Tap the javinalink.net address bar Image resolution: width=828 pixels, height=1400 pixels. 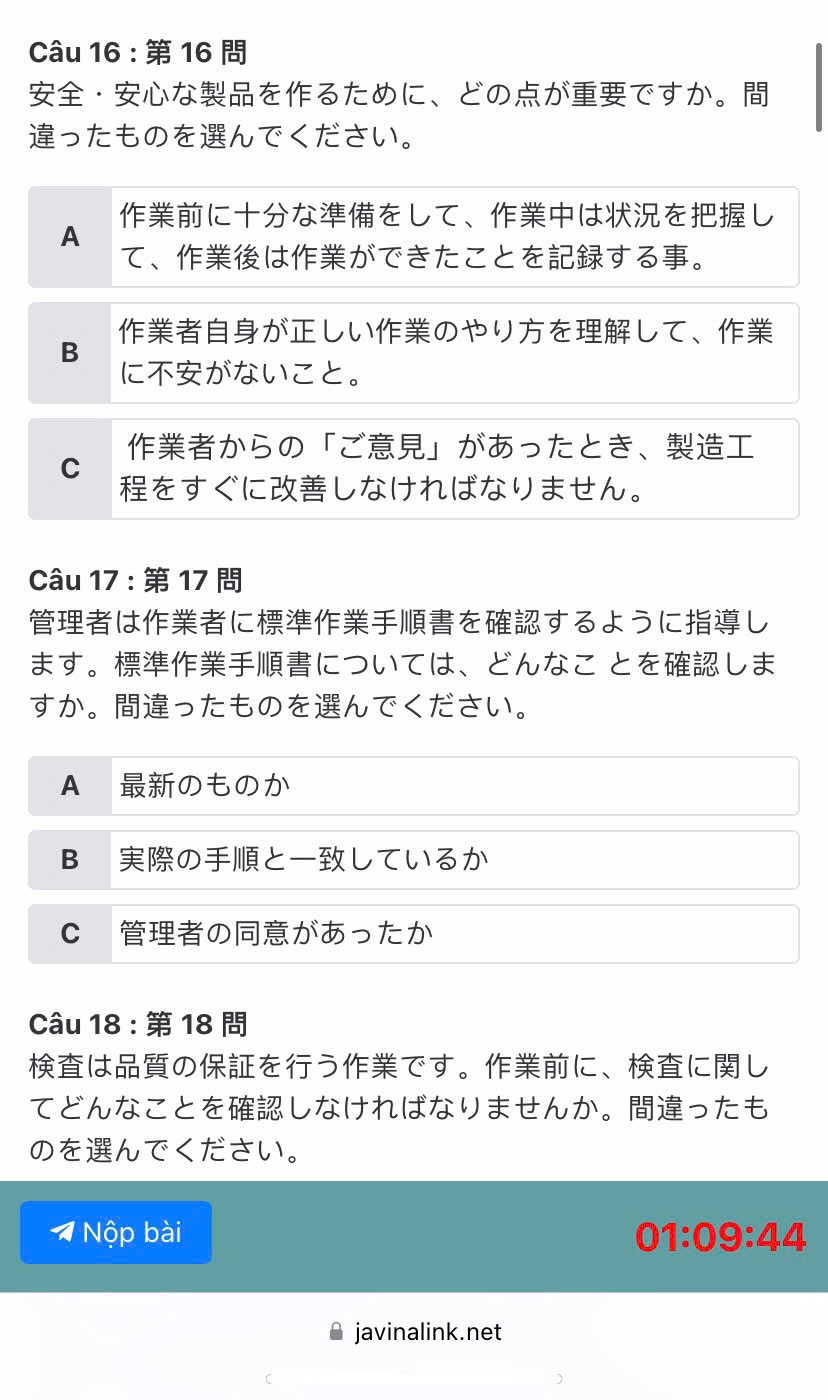coord(414,1332)
